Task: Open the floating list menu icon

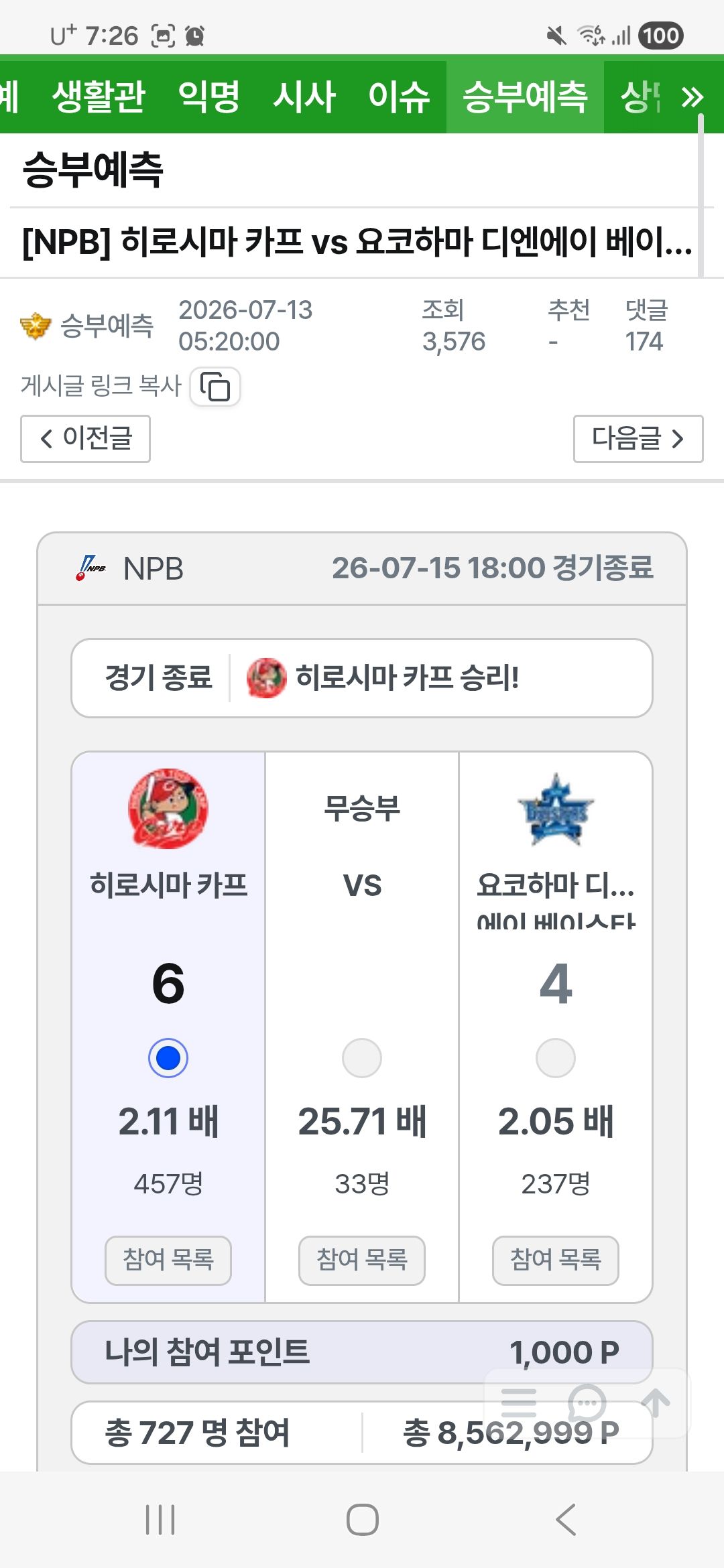Action: pos(519,1402)
